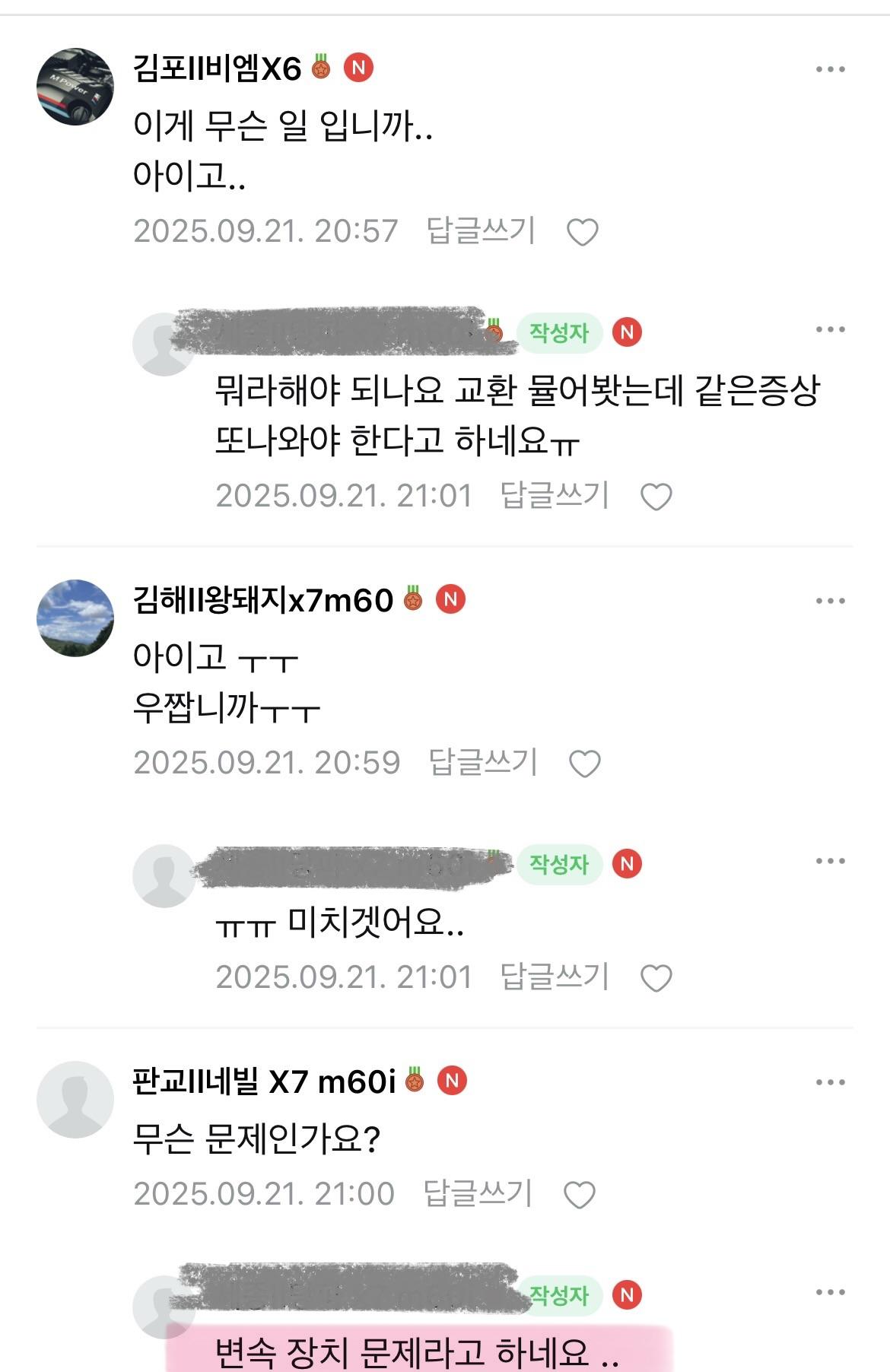Open more options for 김포II비엠X6's comment
Image resolution: width=890 pixels, height=1372 pixels.
(830, 69)
